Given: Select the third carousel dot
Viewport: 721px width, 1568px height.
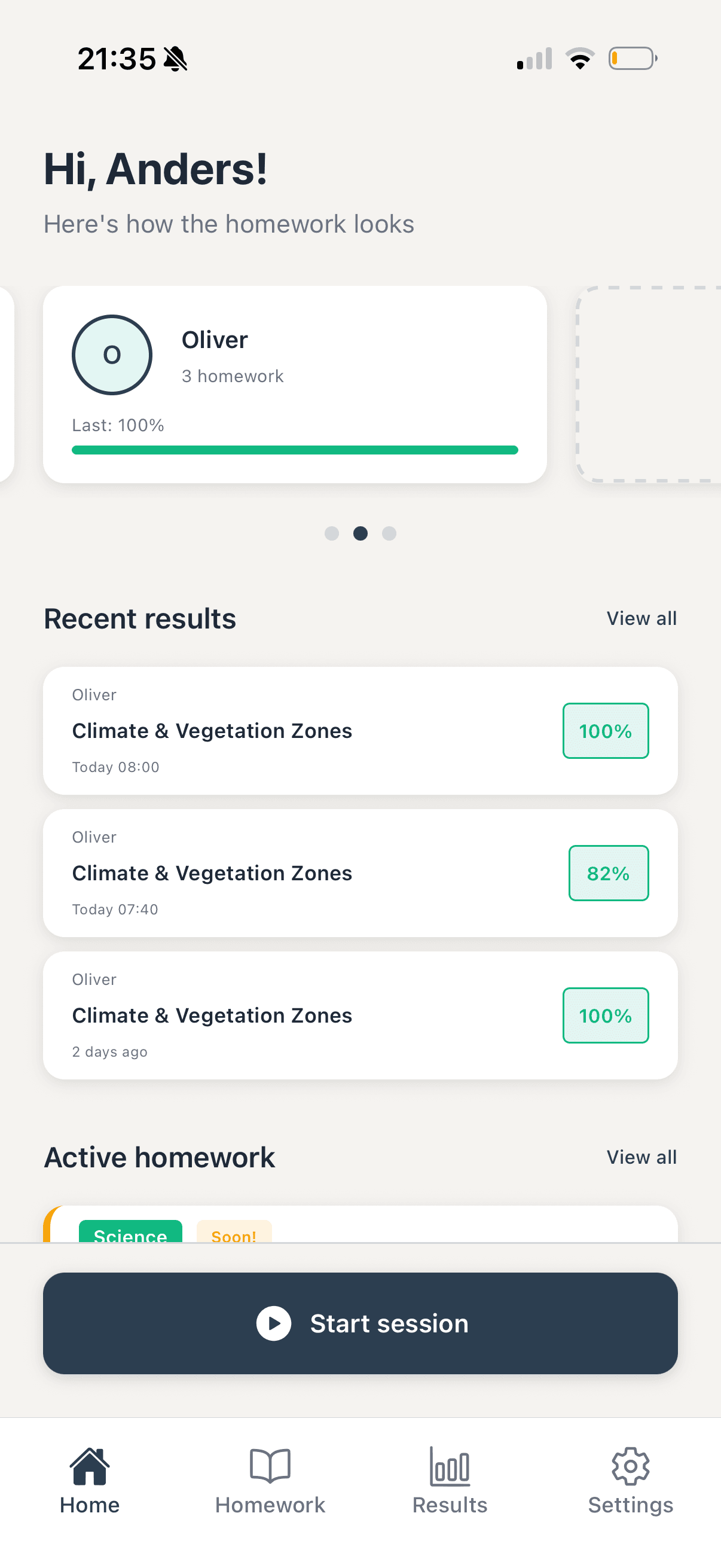Looking at the screenshot, I should point(389,534).
